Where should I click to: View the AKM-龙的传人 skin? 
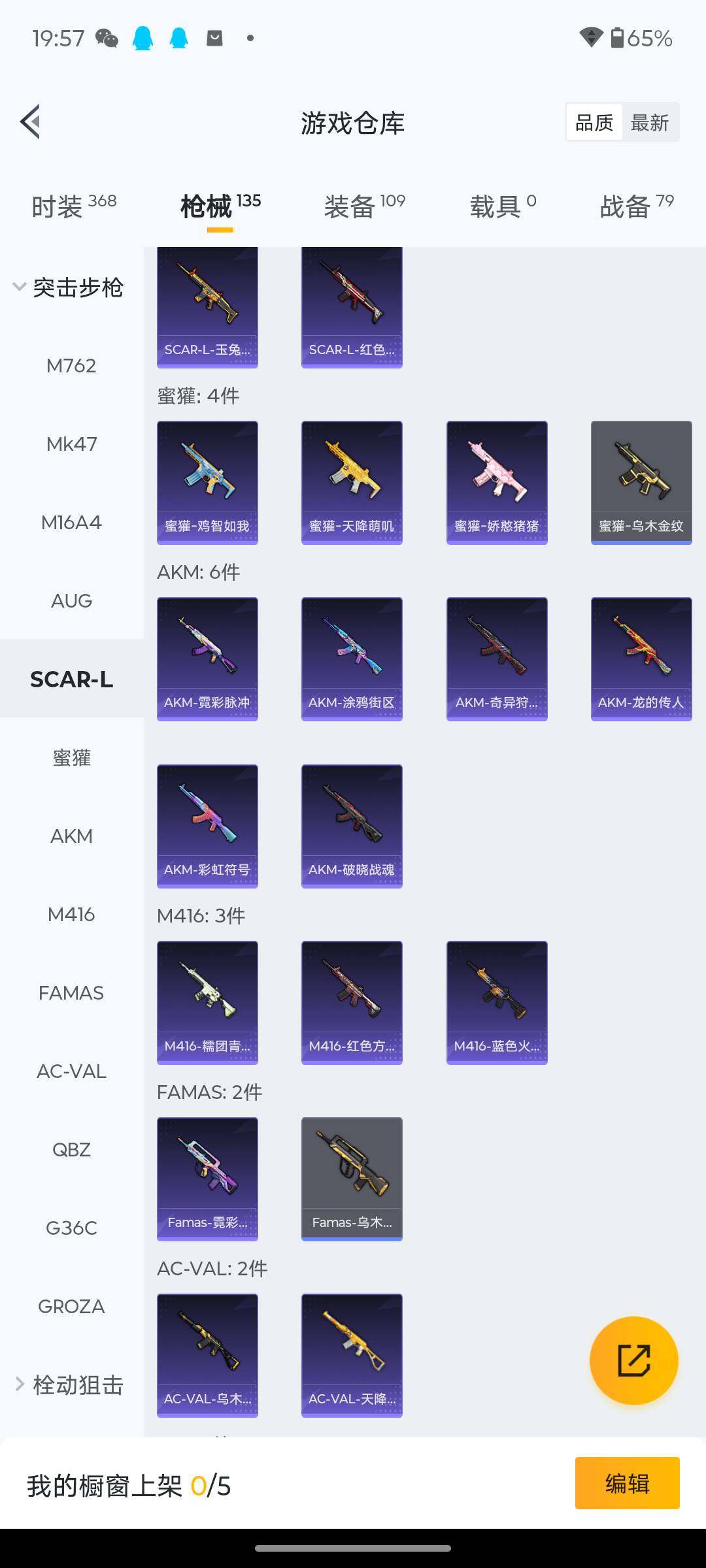(641, 659)
